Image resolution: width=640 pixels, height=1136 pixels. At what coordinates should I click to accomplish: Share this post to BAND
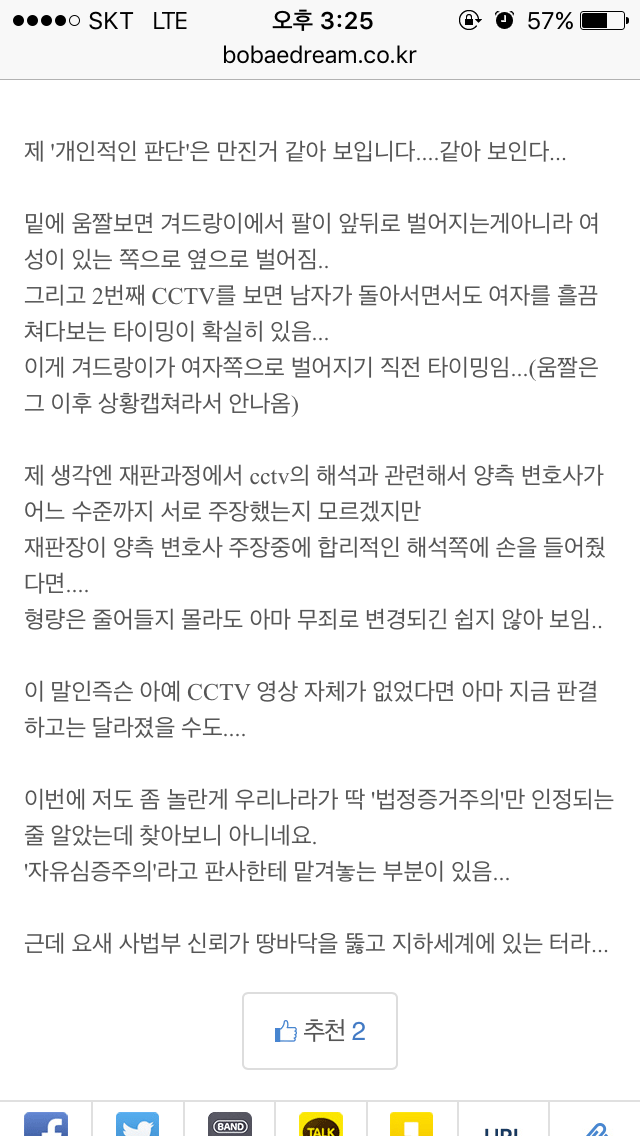point(230,1124)
